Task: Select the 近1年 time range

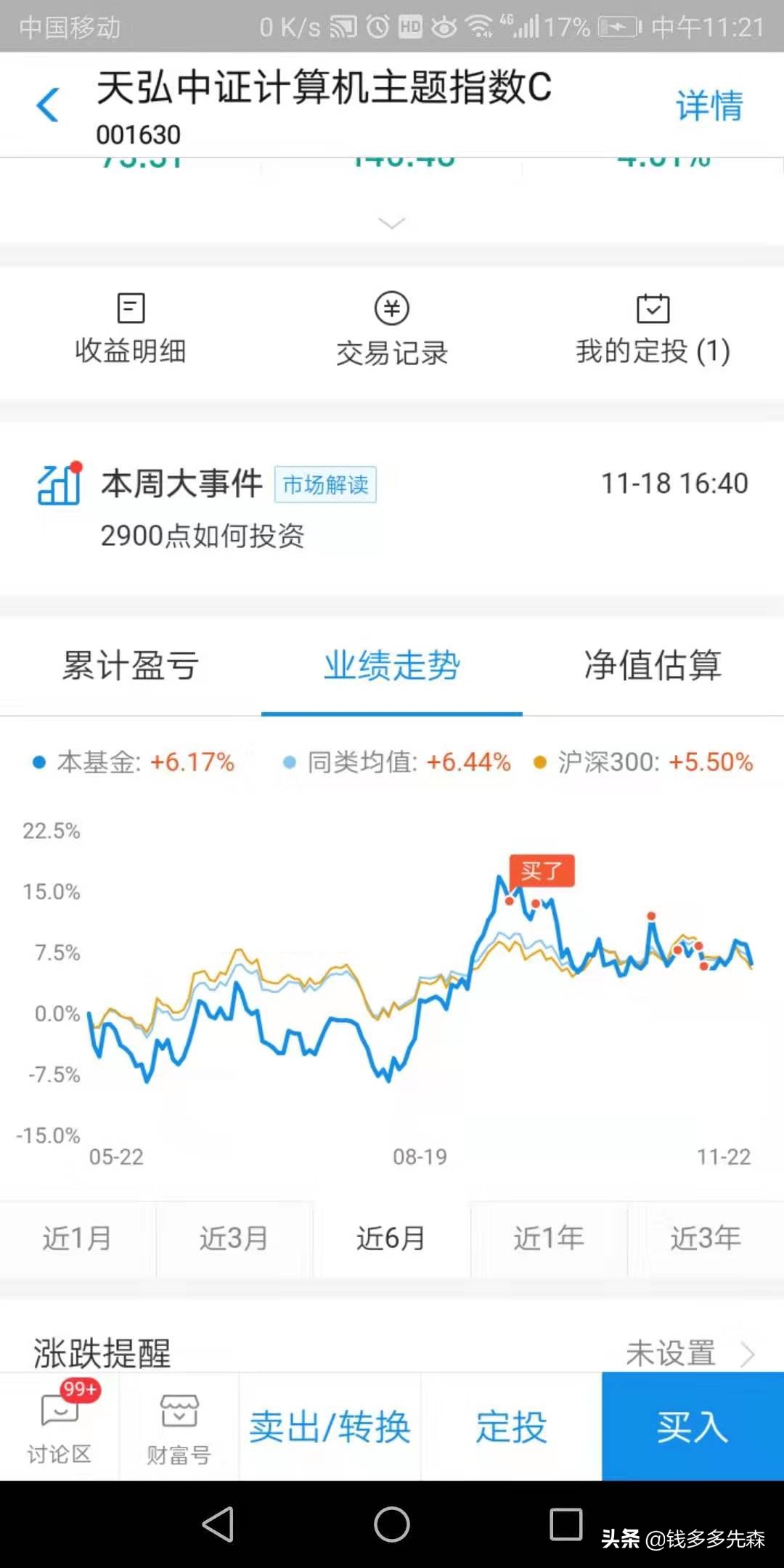Action: pyautogui.click(x=550, y=1238)
